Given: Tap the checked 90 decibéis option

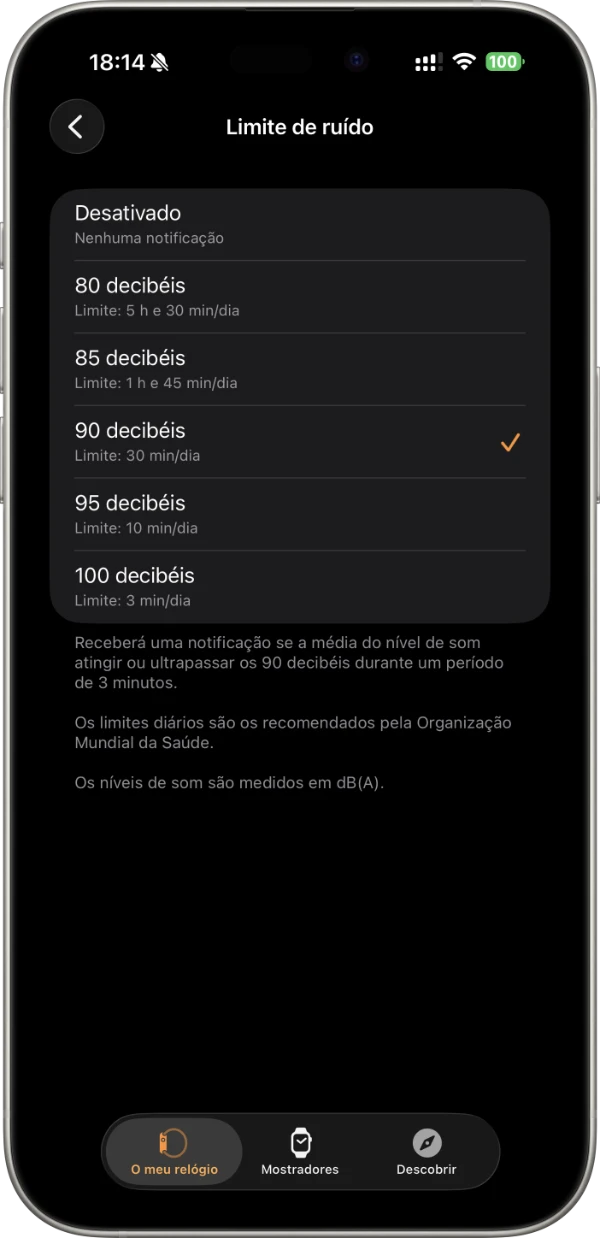Looking at the screenshot, I should pyautogui.click(x=300, y=442).
